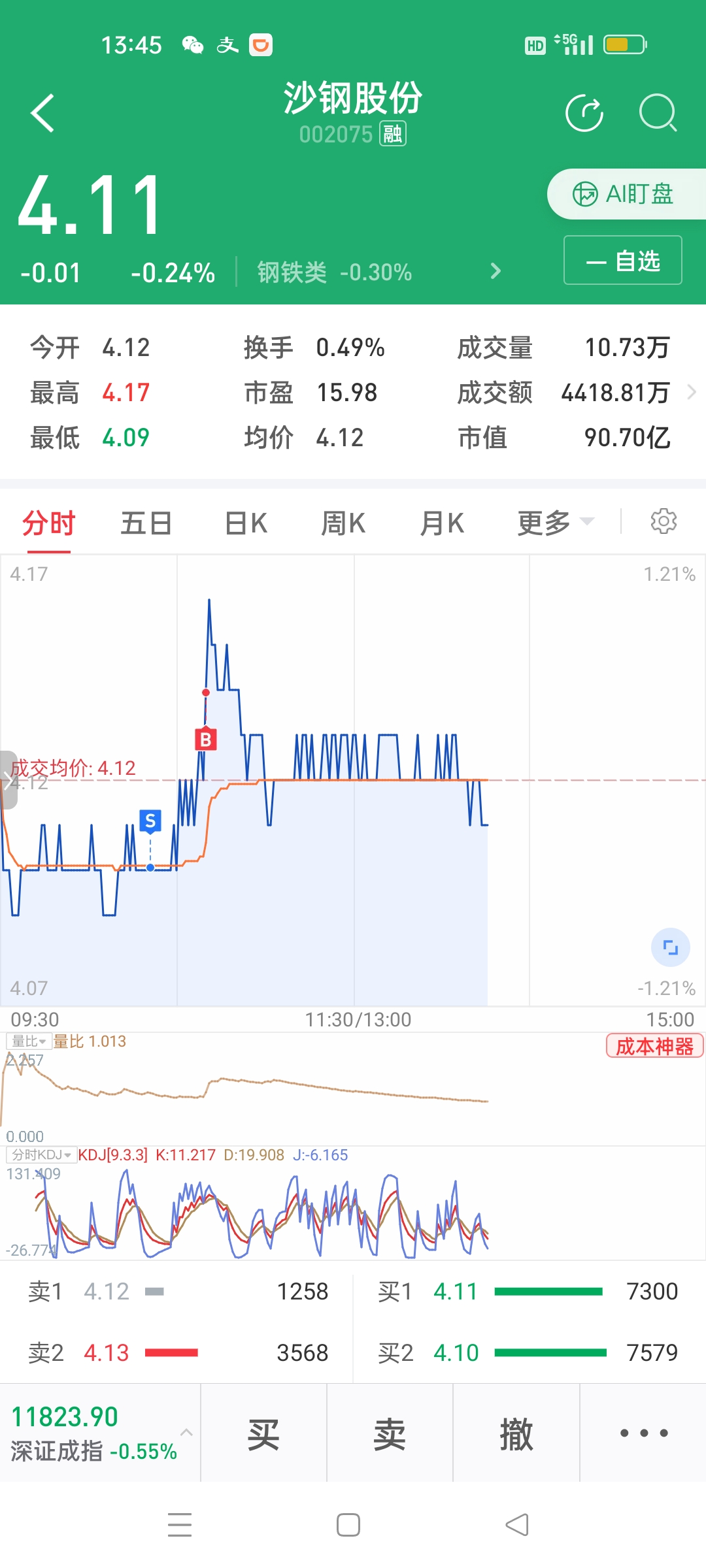706x1568 pixels.
Task: Tap the refresh/share icon beside search
Action: (x=585, y=112)
